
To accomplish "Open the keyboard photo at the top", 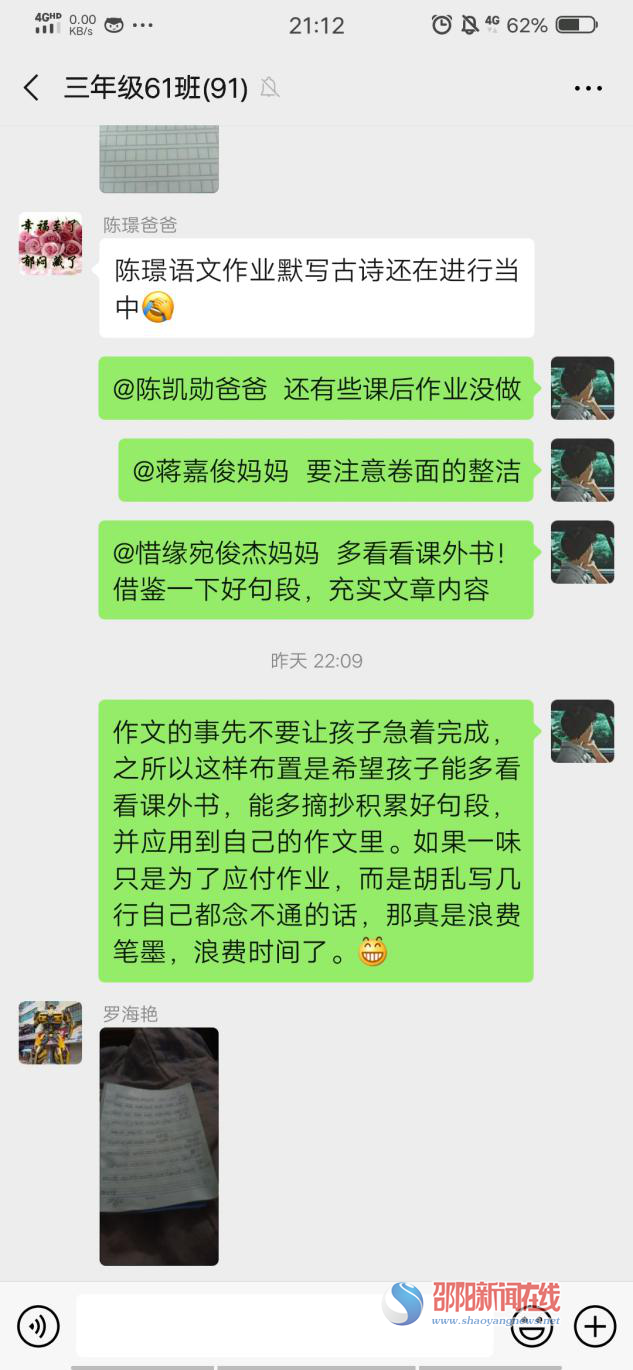I will pyautogui.click(x=159, y=158).
